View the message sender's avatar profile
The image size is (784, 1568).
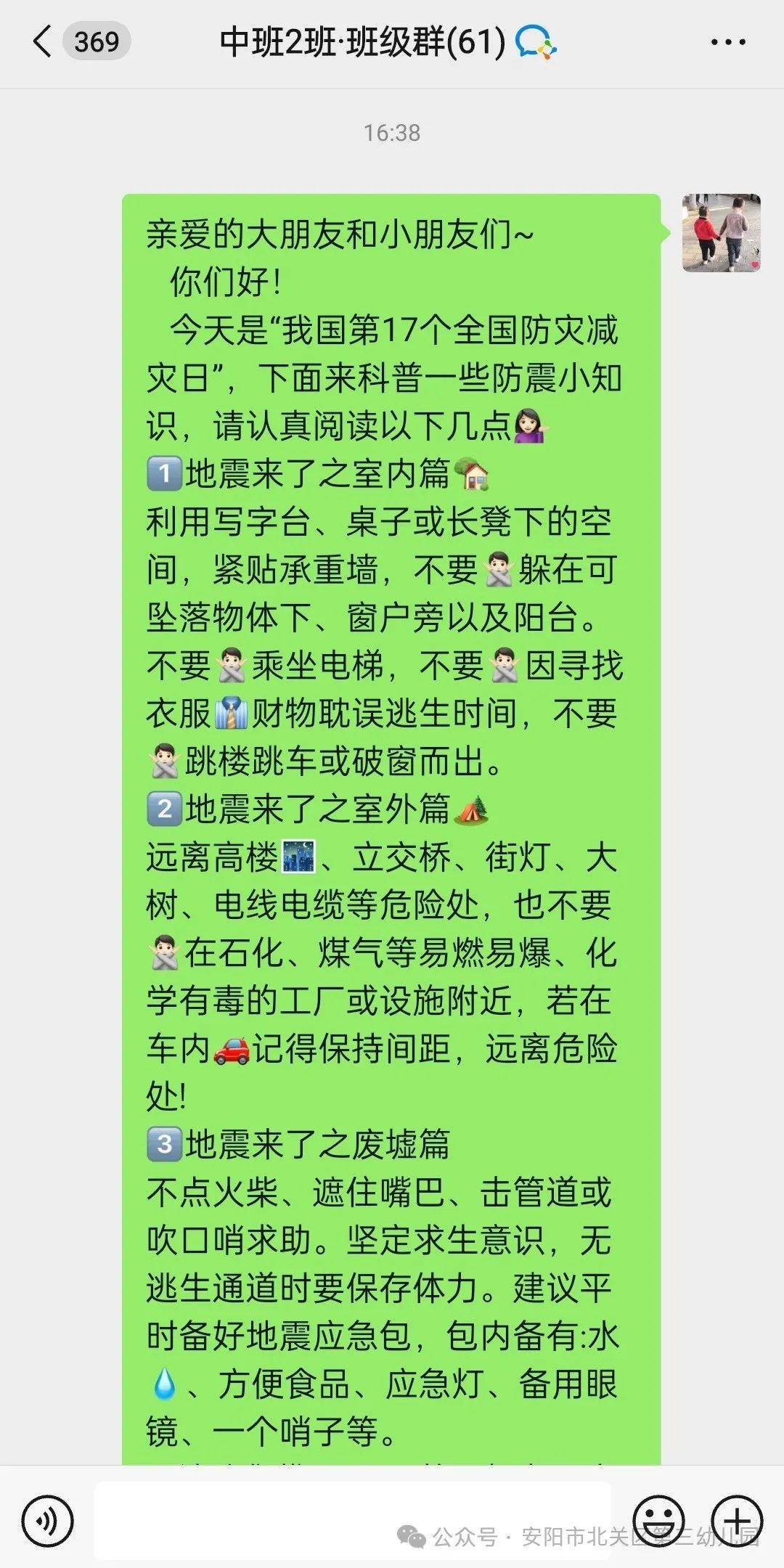(x=721, y=233)
